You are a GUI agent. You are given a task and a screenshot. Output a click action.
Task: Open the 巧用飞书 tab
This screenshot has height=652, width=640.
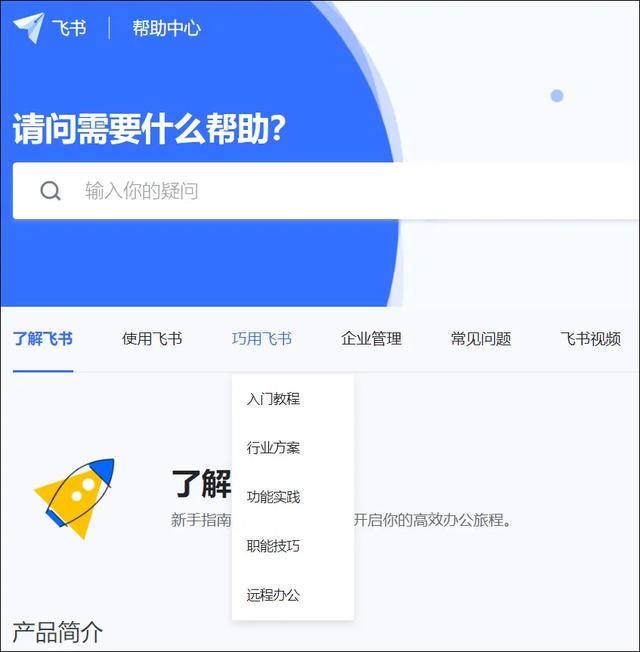262,339
